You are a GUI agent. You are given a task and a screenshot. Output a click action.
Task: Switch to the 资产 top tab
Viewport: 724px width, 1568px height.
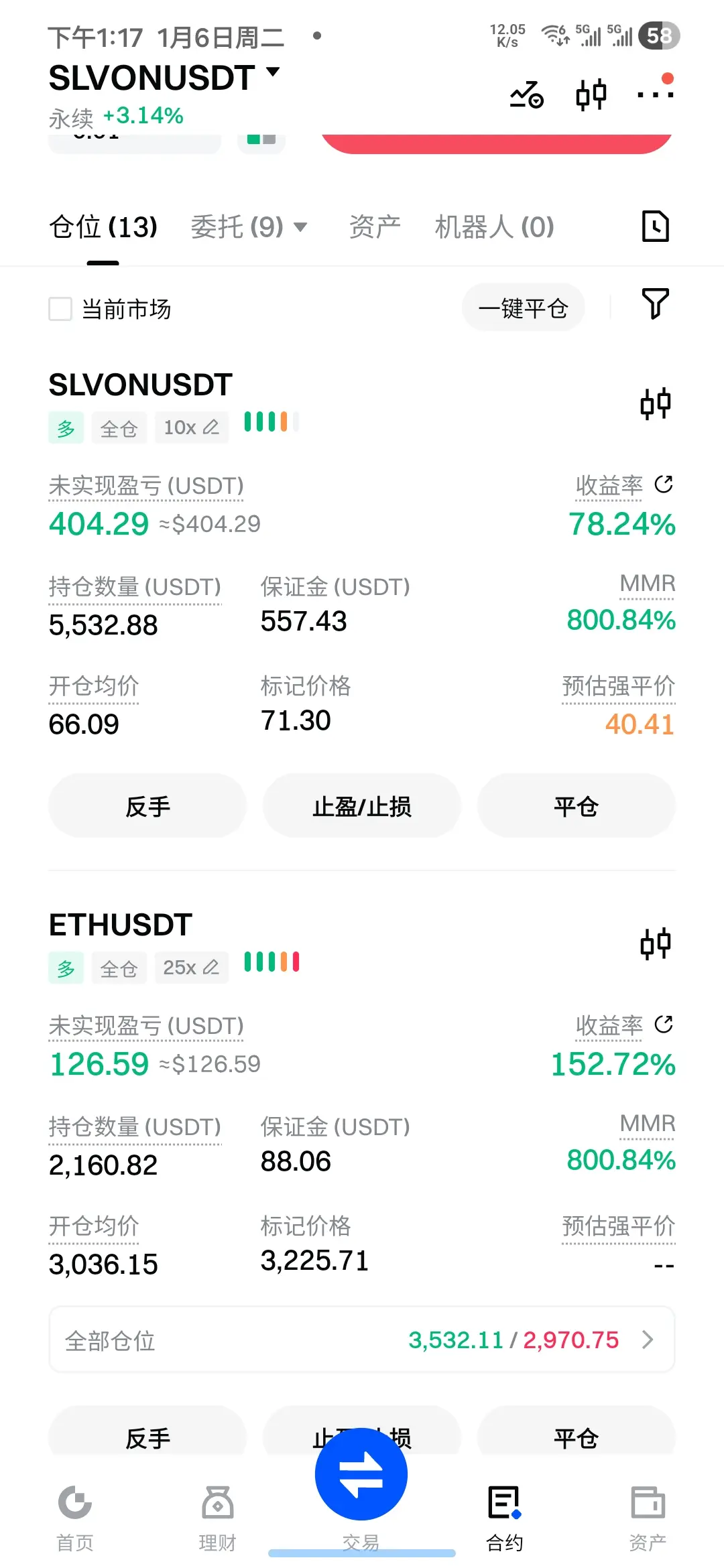pyautogui.click(x=375, y=227)
